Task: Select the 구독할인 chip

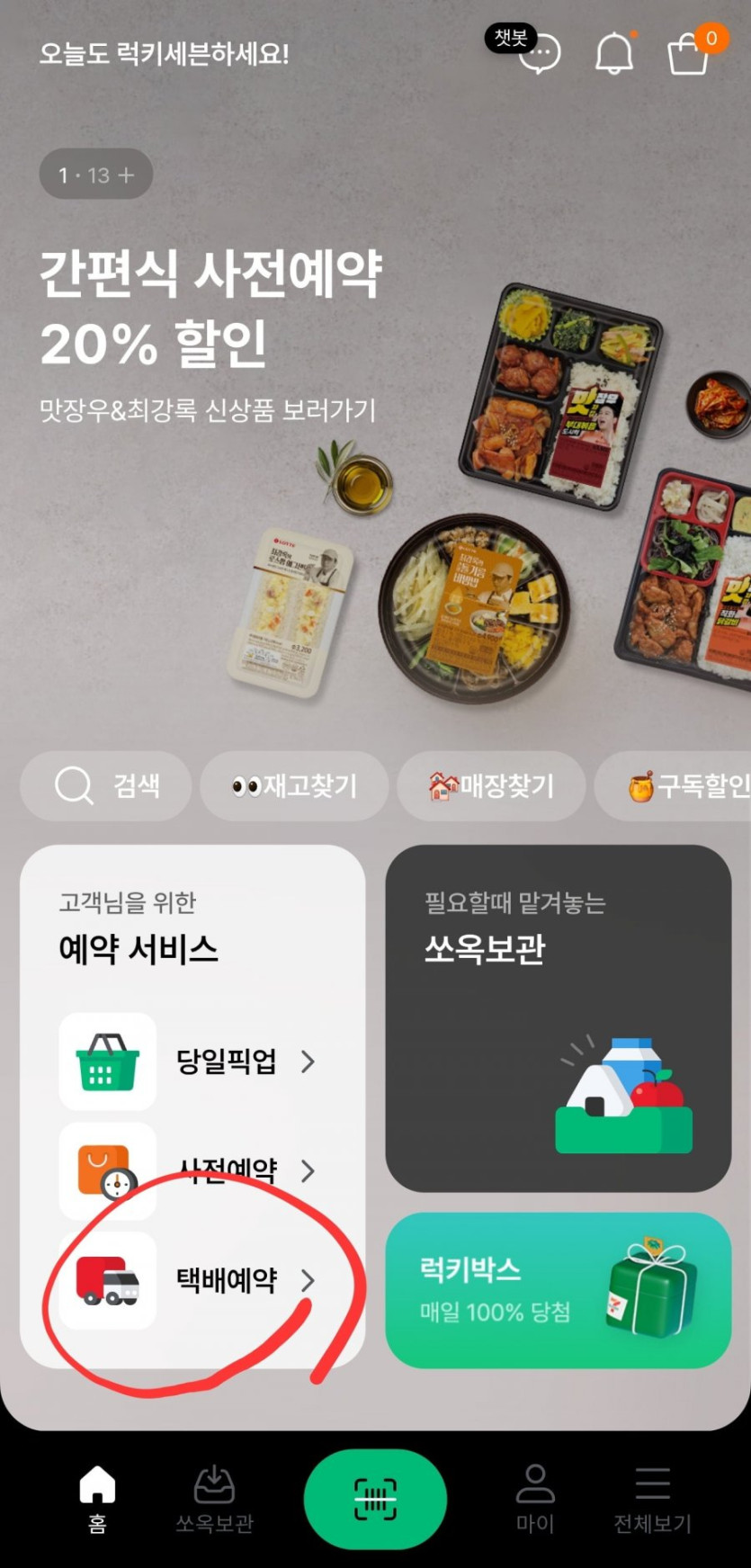Action: (x=675, y=786)
